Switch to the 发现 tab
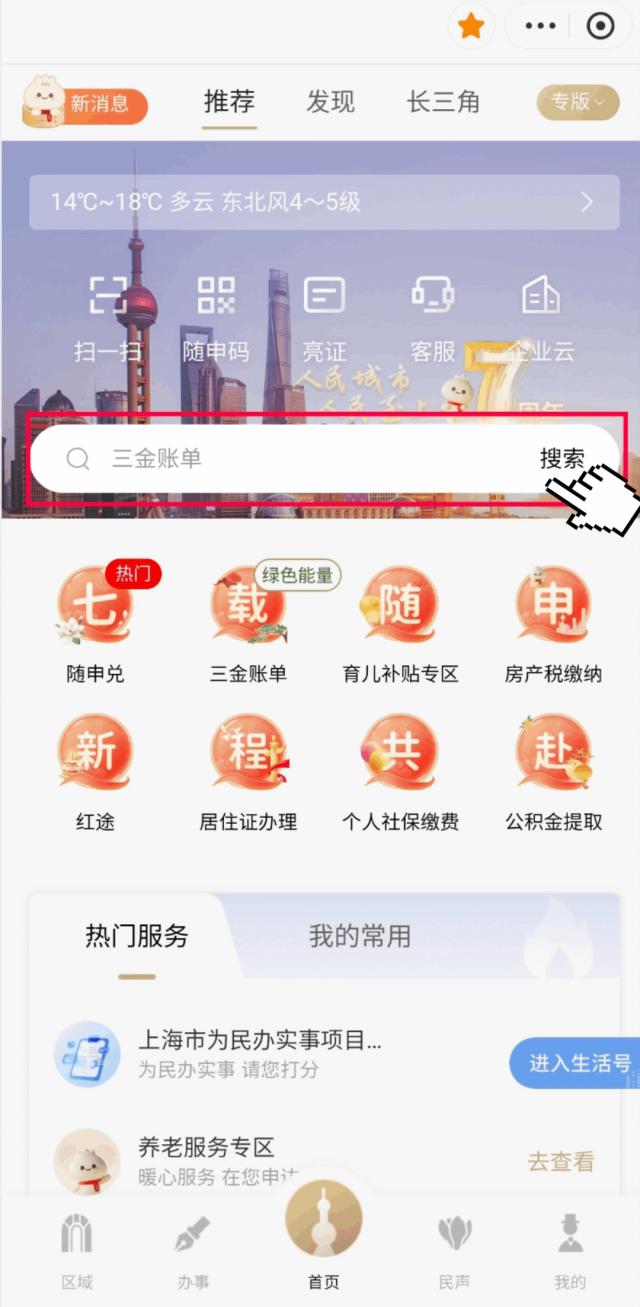 [x=330, y=102]
